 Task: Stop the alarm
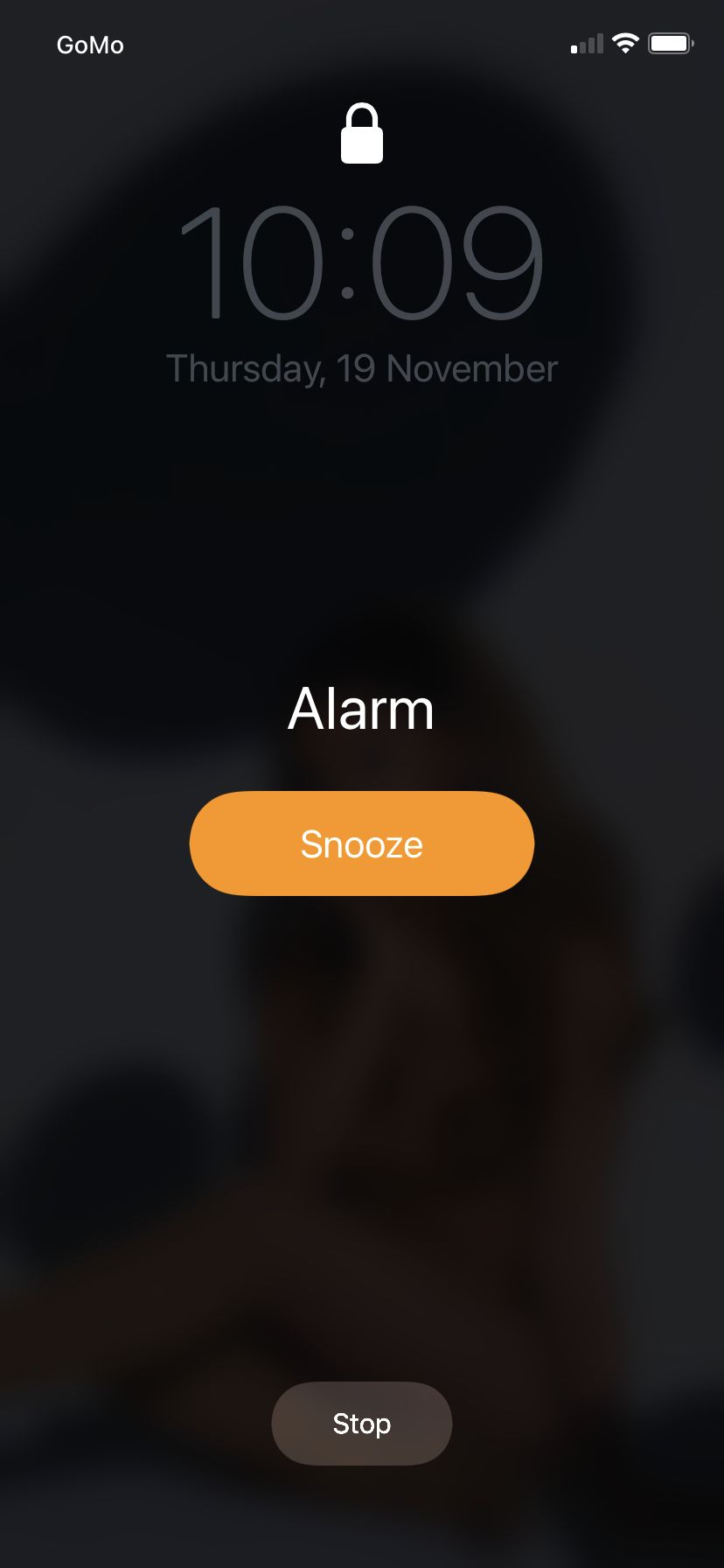coord(361,1424)
